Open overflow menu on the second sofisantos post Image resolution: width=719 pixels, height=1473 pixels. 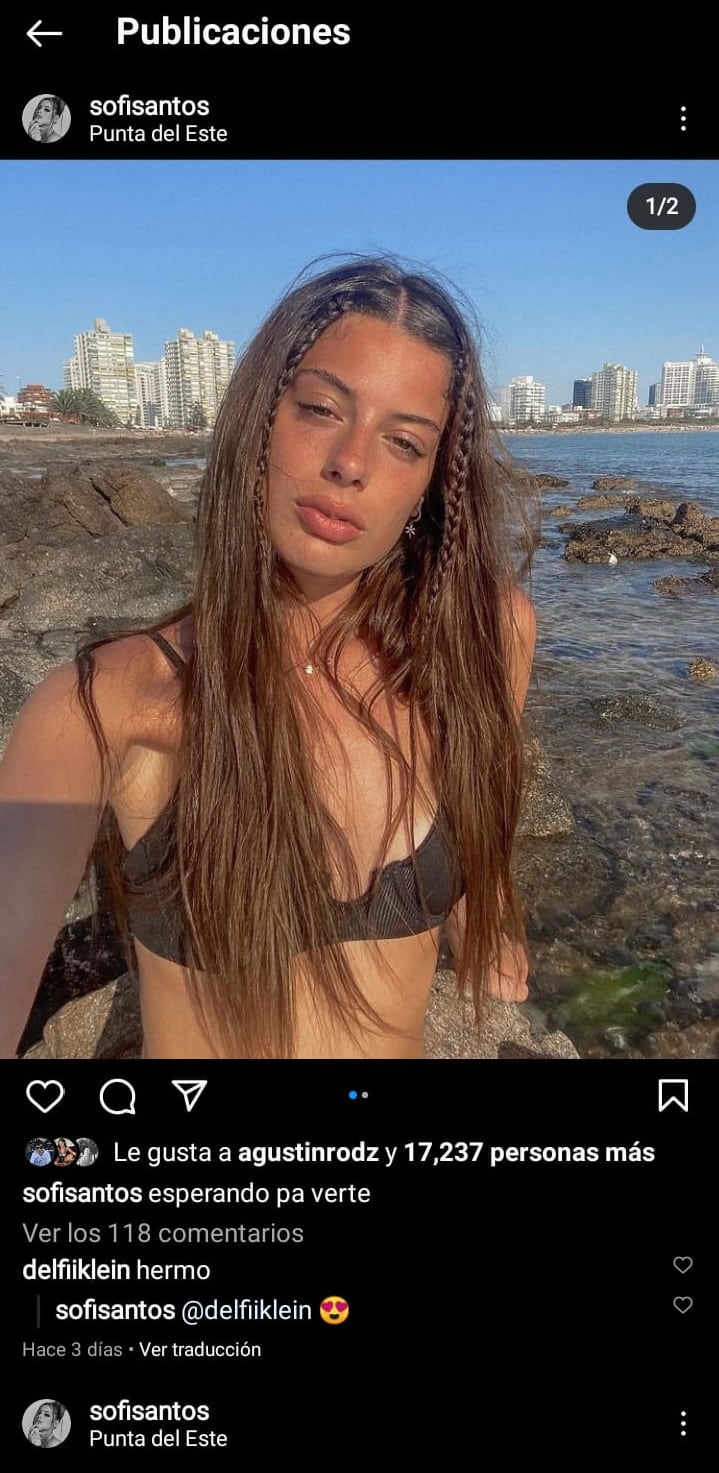coord(683,1424)
